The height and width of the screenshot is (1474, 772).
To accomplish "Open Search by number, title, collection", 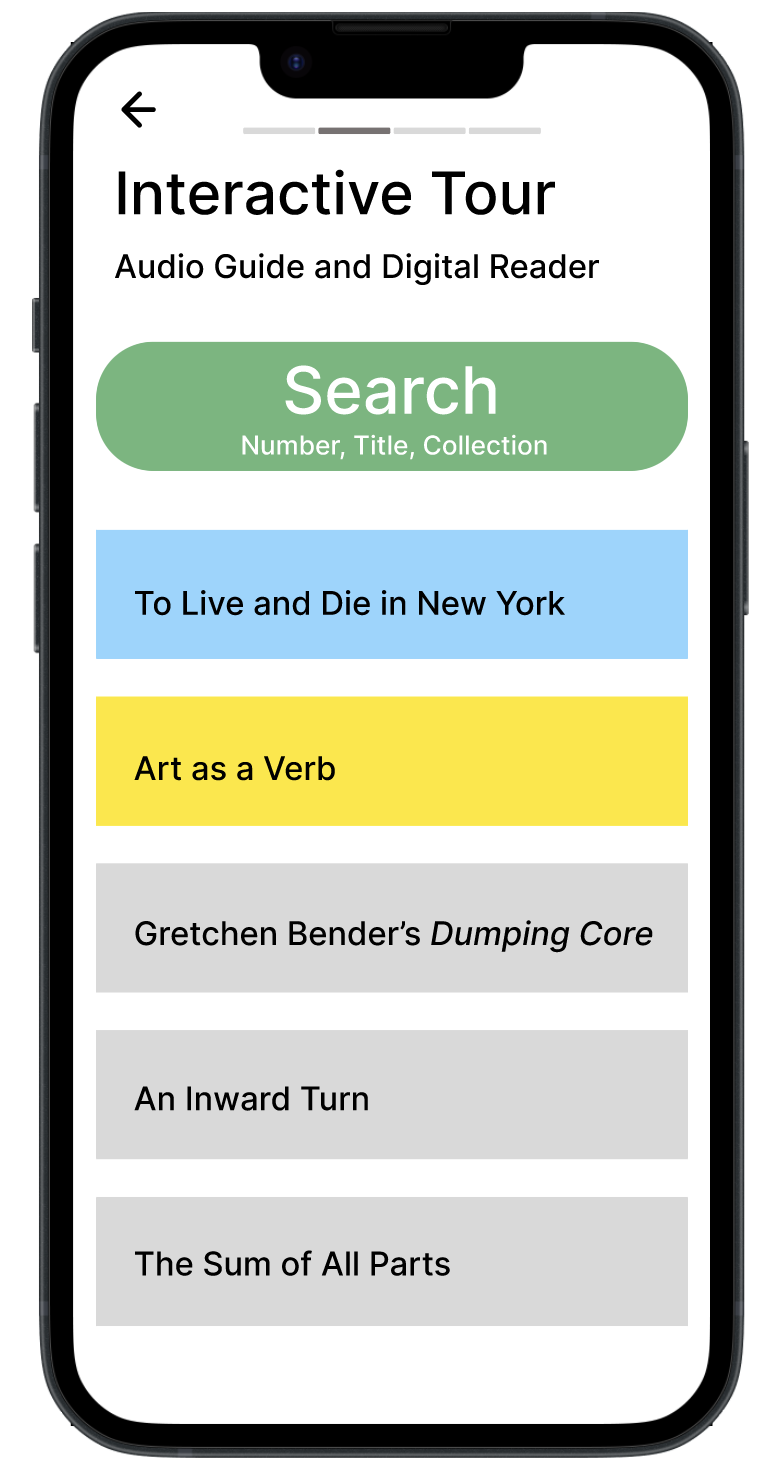I will (x=391, y=406).
